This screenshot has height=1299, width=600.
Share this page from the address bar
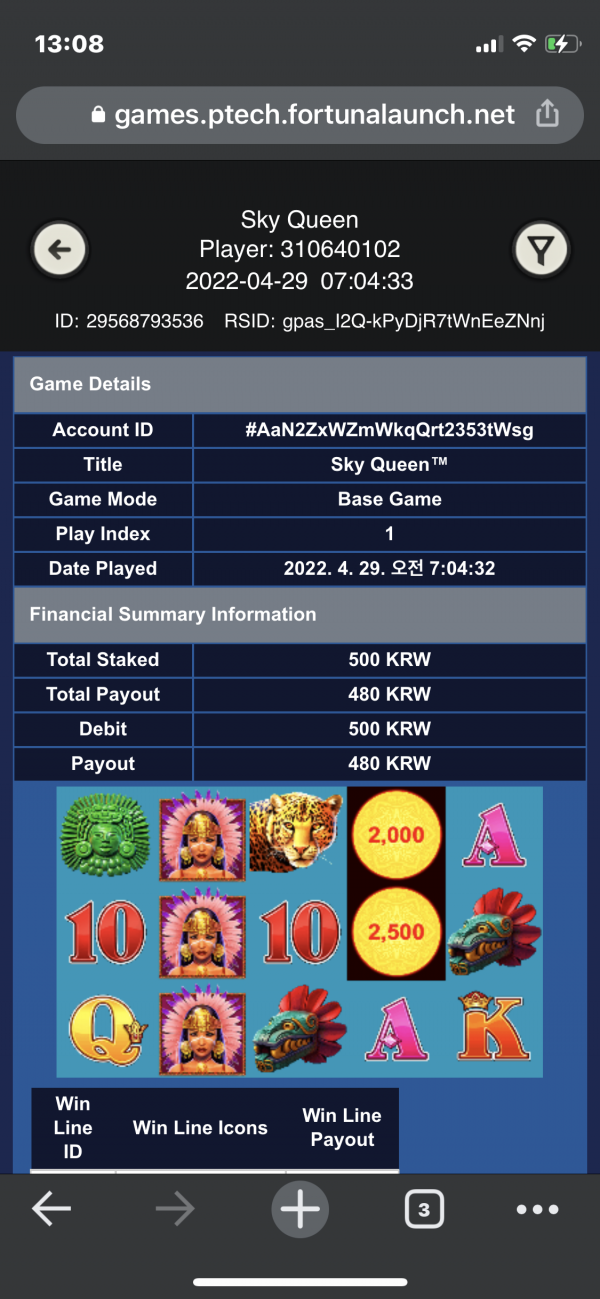[x=547, y=115]
